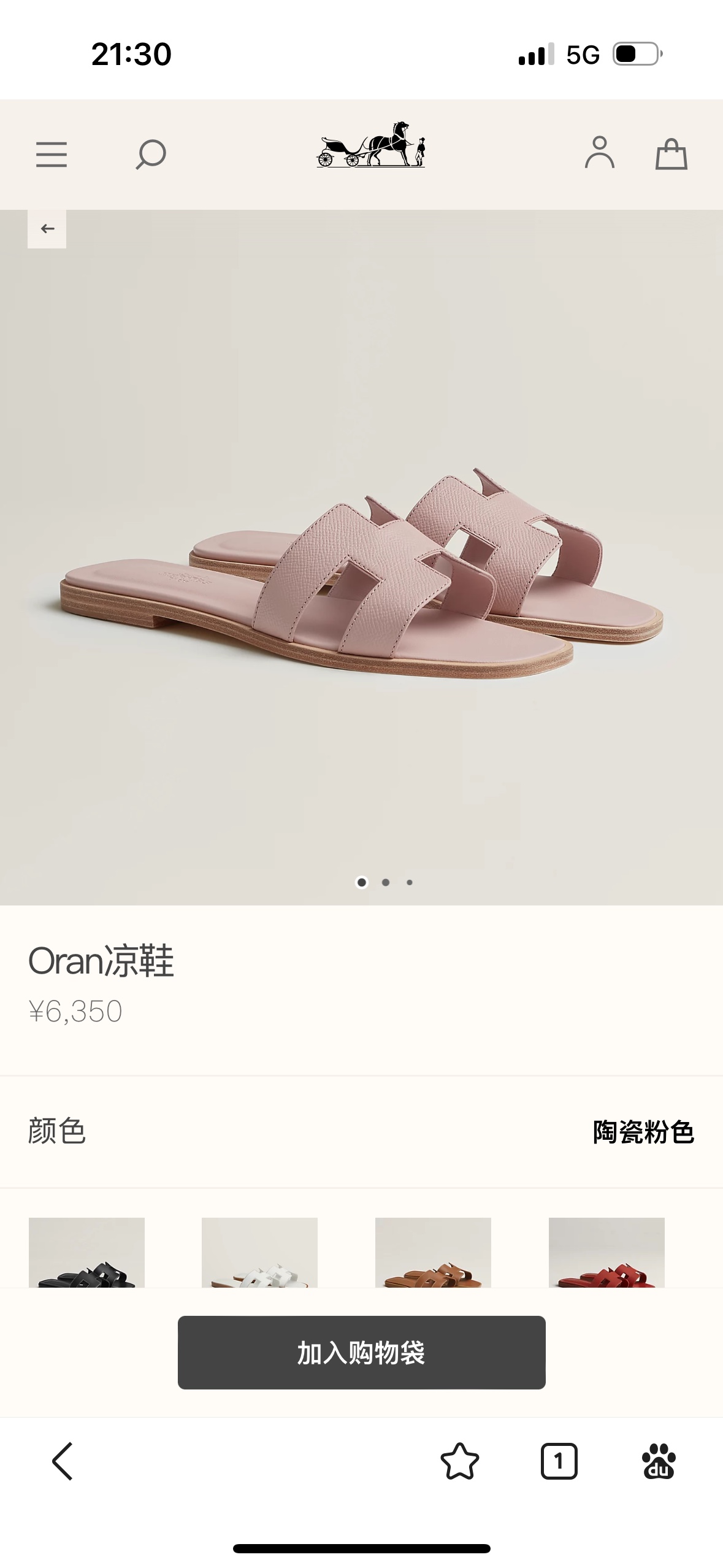The height and width of the screenshot is (1568, 723).
Task: Jump to the second product image dot
Action: (386, 882)
